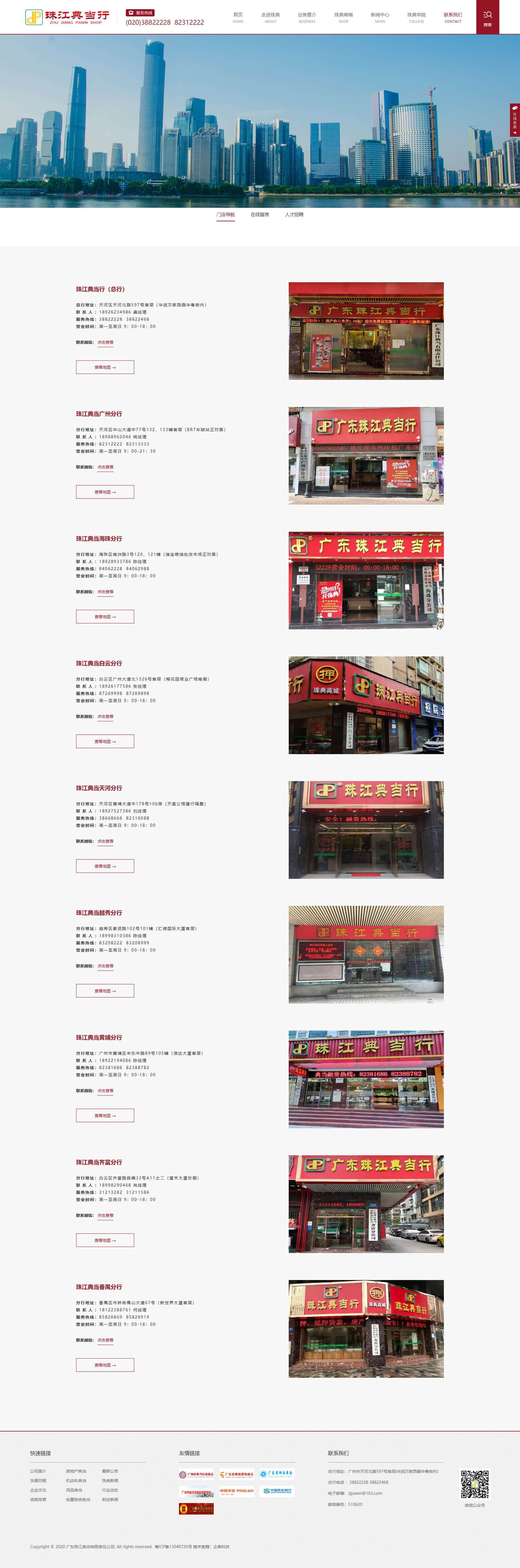Switch to the 在线留言 tab
The height and width of the screenshot is (1568, 520).
point(260,215)
